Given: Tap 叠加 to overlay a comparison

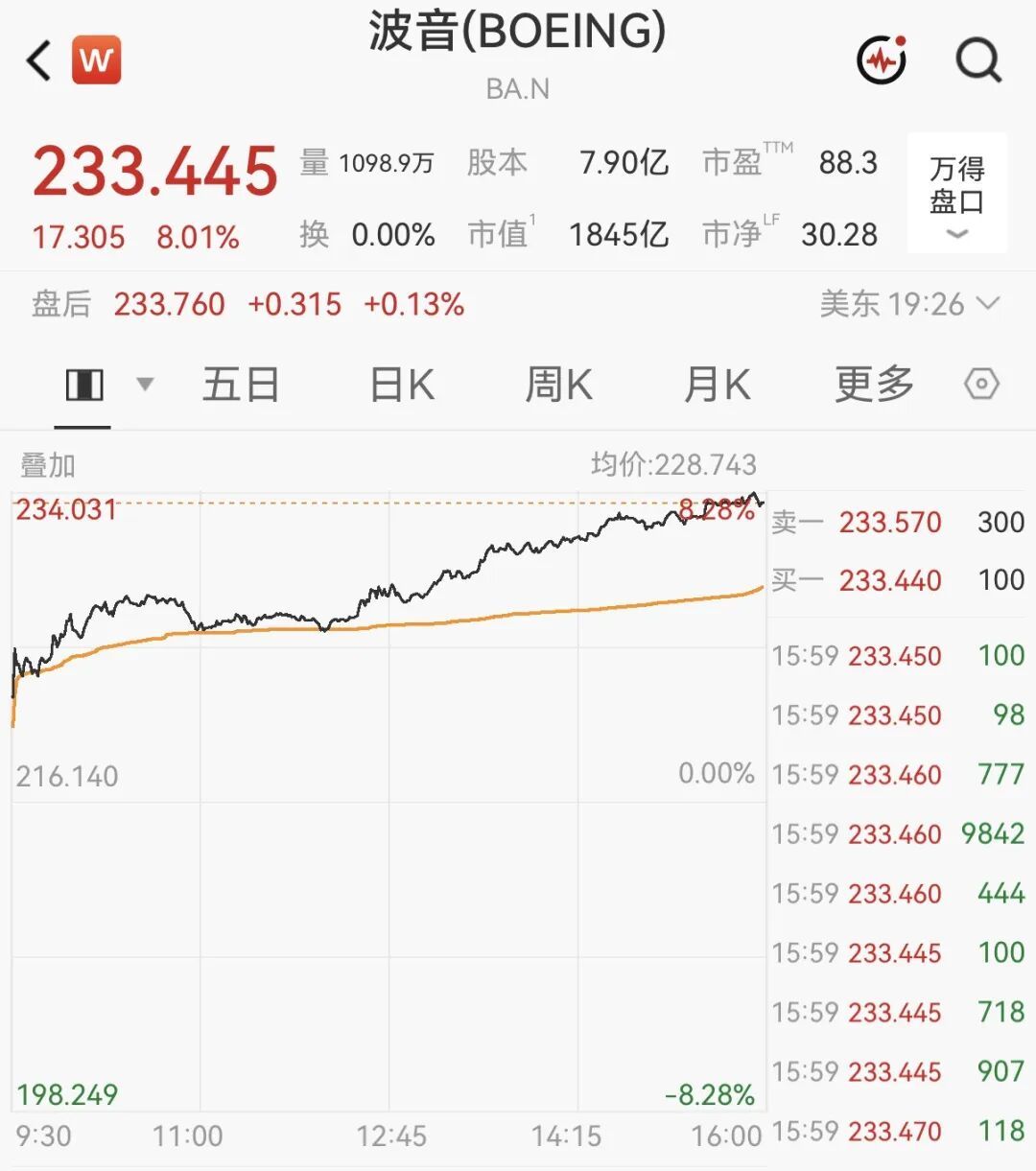Looking at the screenshot, I should (48, 466).
